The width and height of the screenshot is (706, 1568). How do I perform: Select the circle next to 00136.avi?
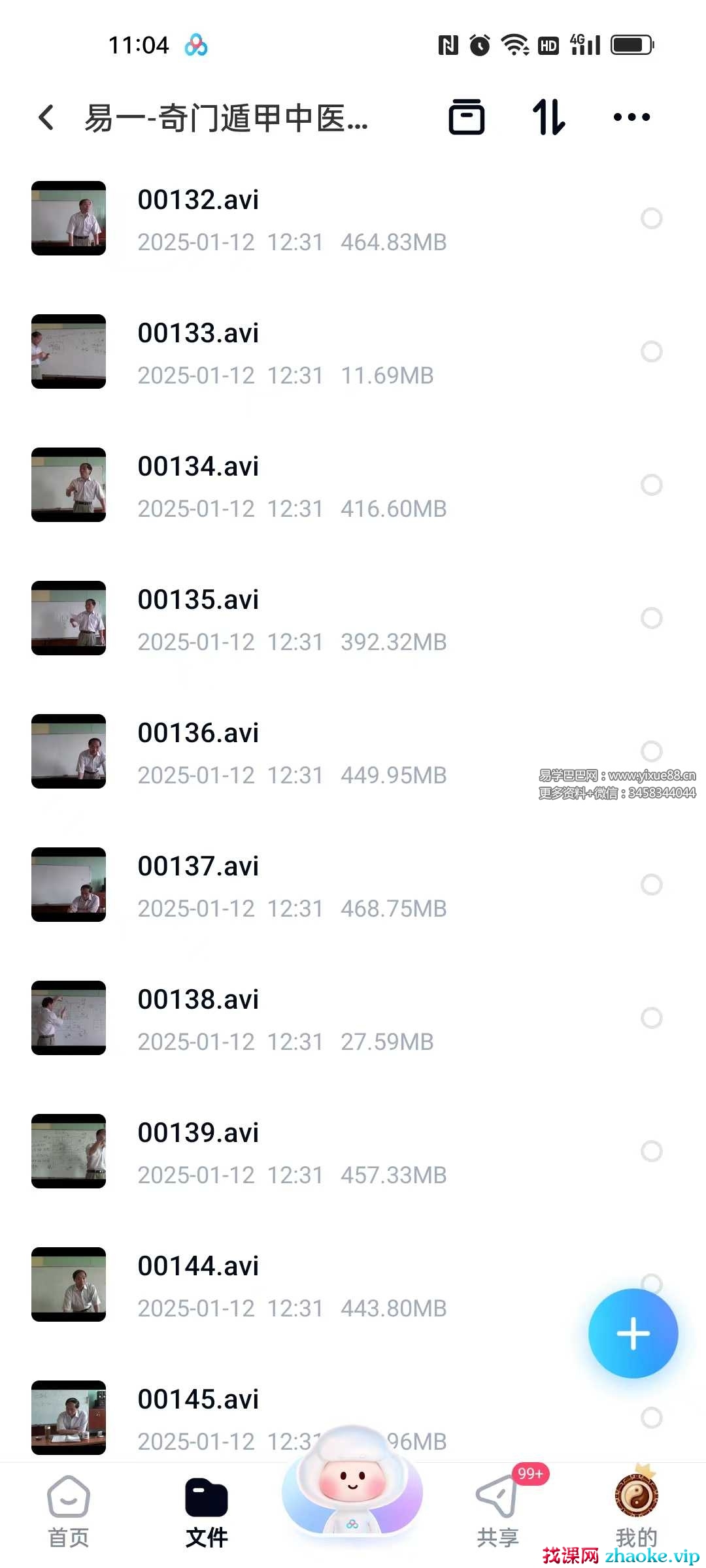click(x=651, y=751)
